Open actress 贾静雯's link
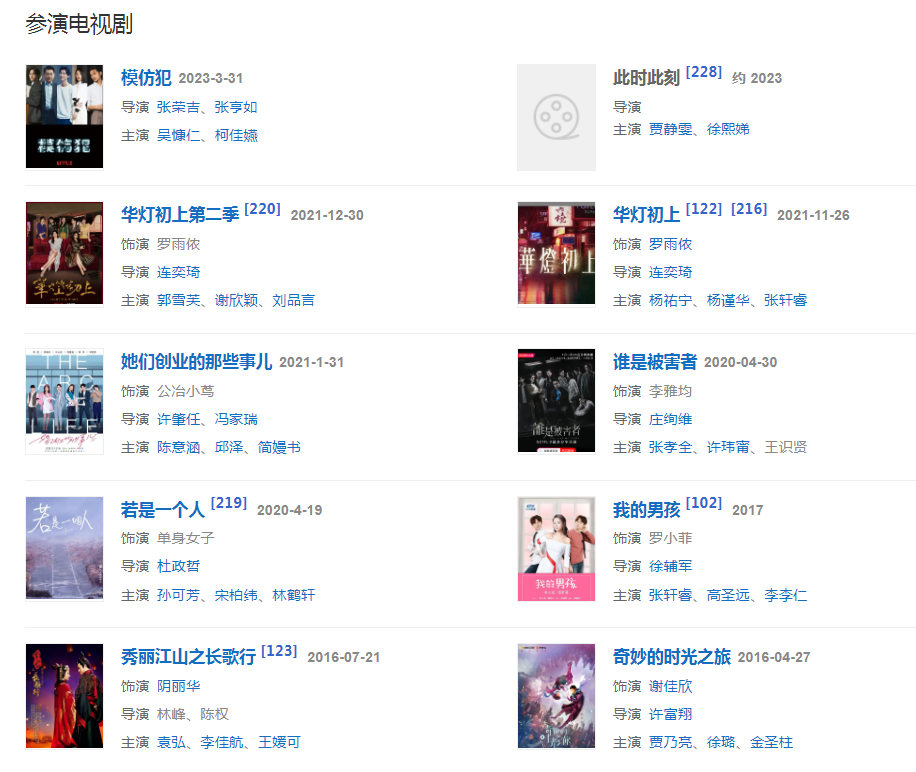Viewport: 916px width, 772px height. coord(670,129)
